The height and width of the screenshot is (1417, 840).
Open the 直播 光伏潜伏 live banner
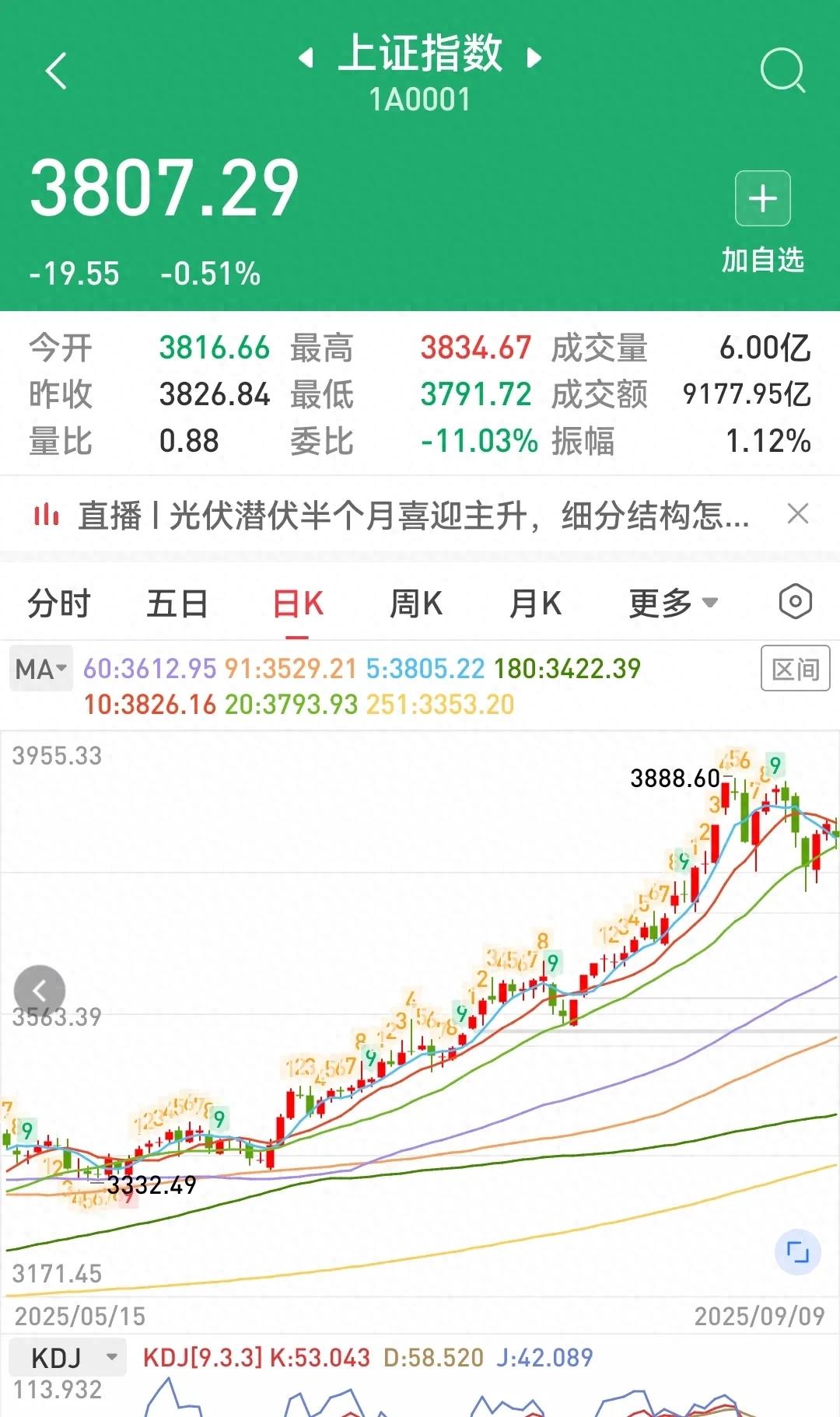412,515
